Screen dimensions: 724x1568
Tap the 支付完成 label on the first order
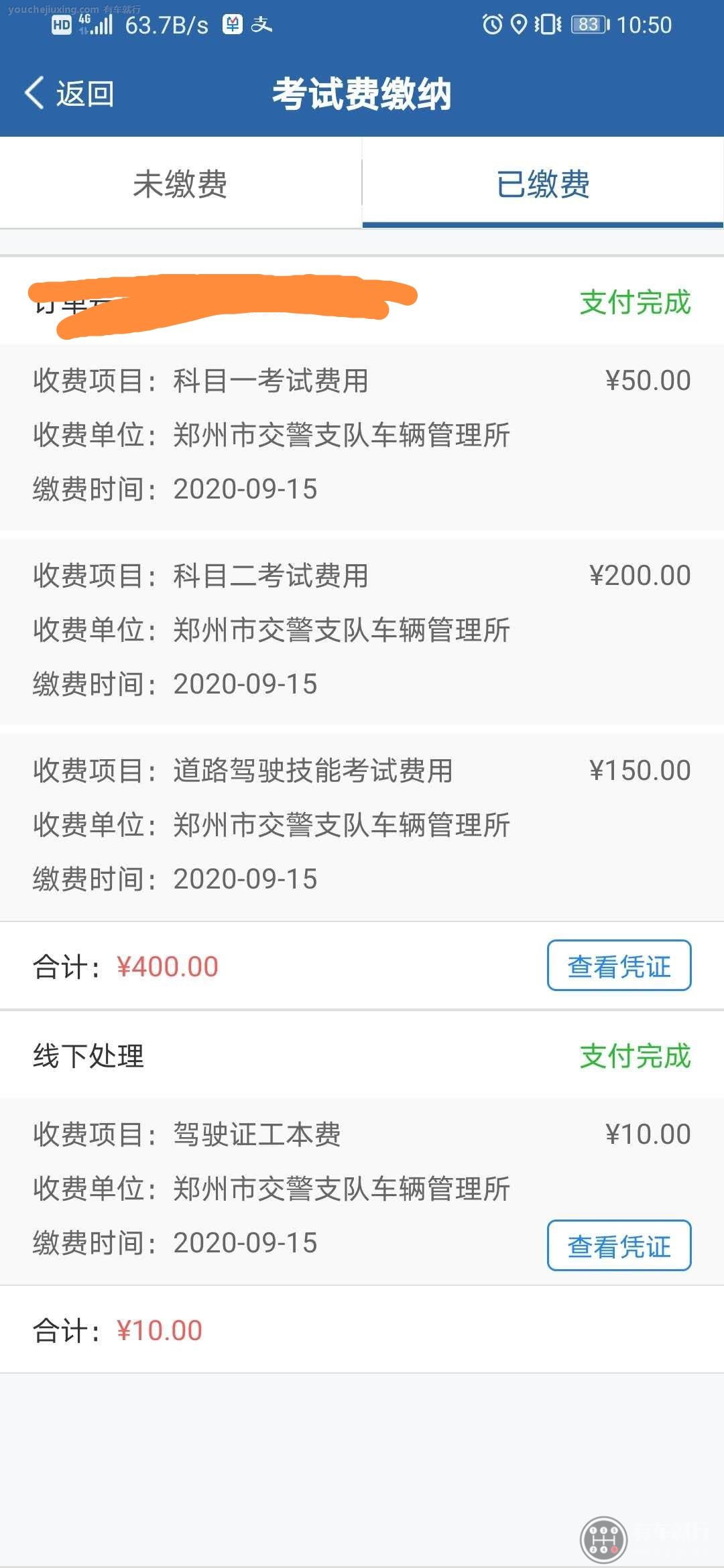click(634, 303)
